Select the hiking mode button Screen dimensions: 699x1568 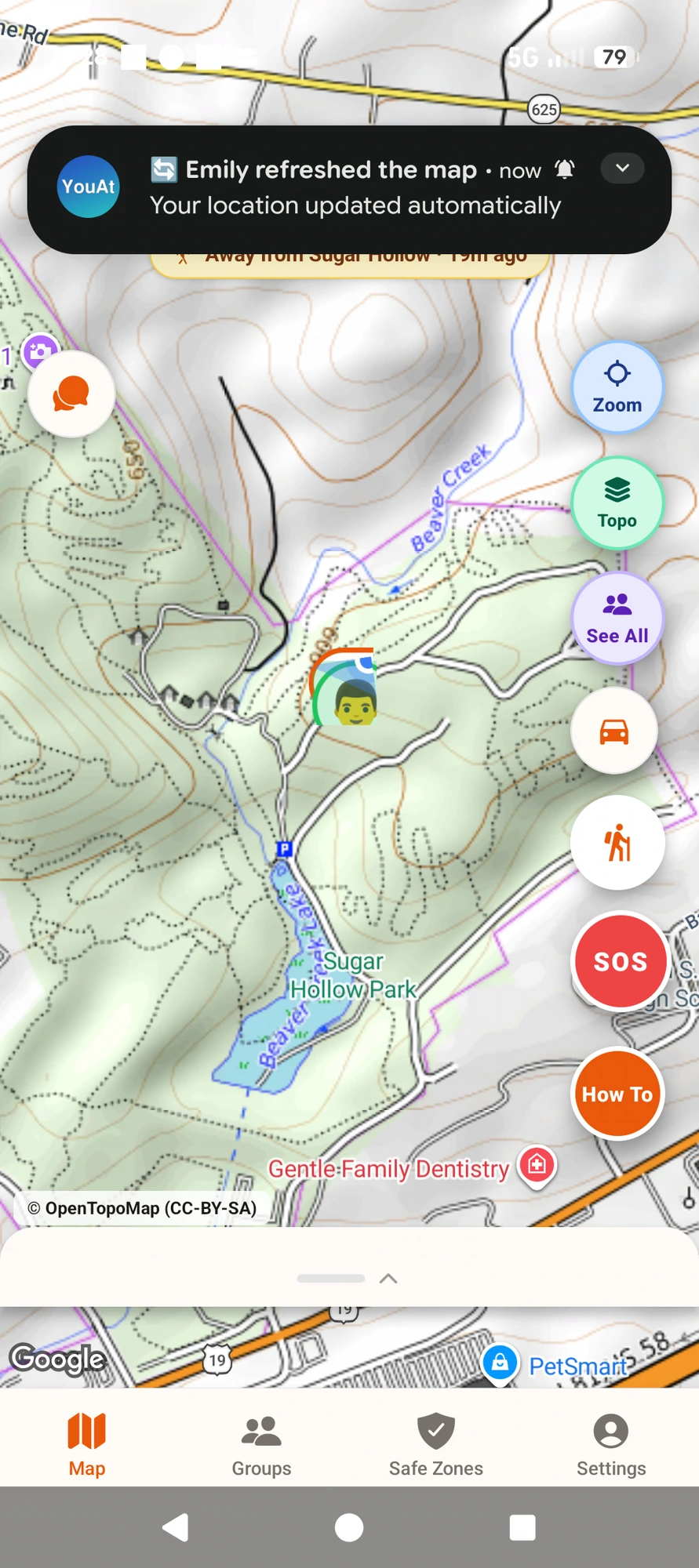(x=617, y=843)
